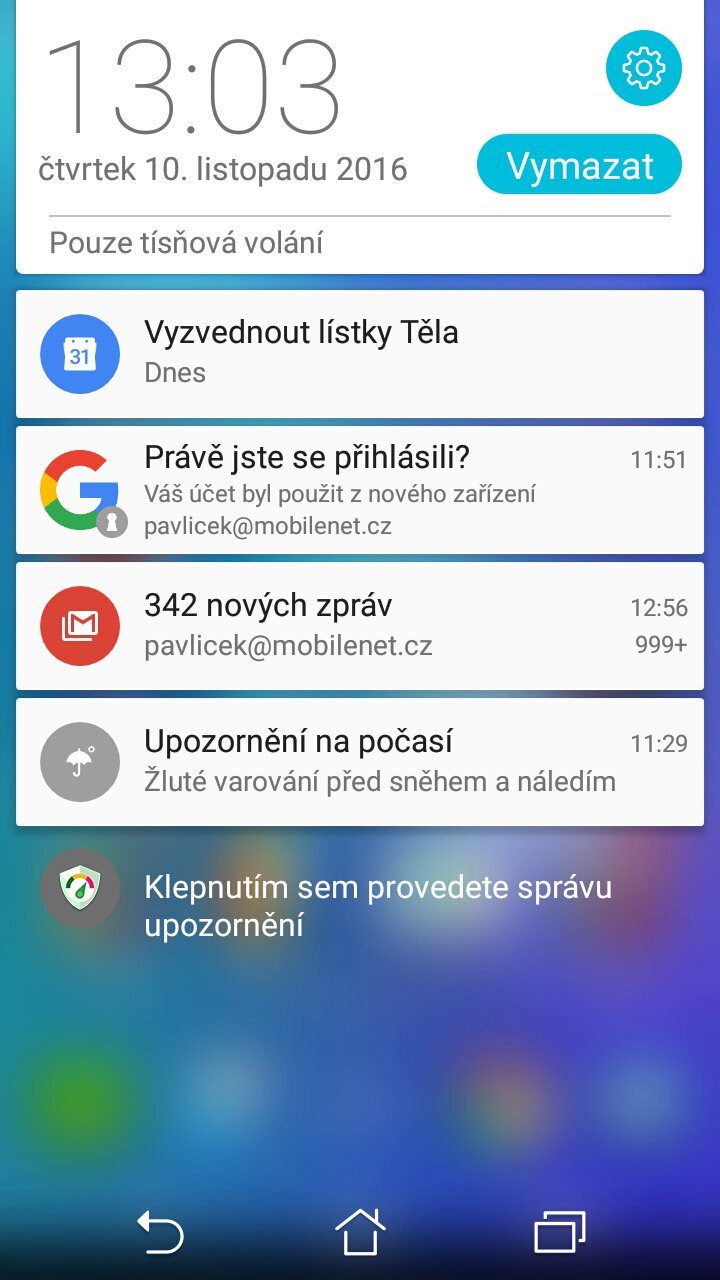Open the settings gear icon

coord(645,68)
